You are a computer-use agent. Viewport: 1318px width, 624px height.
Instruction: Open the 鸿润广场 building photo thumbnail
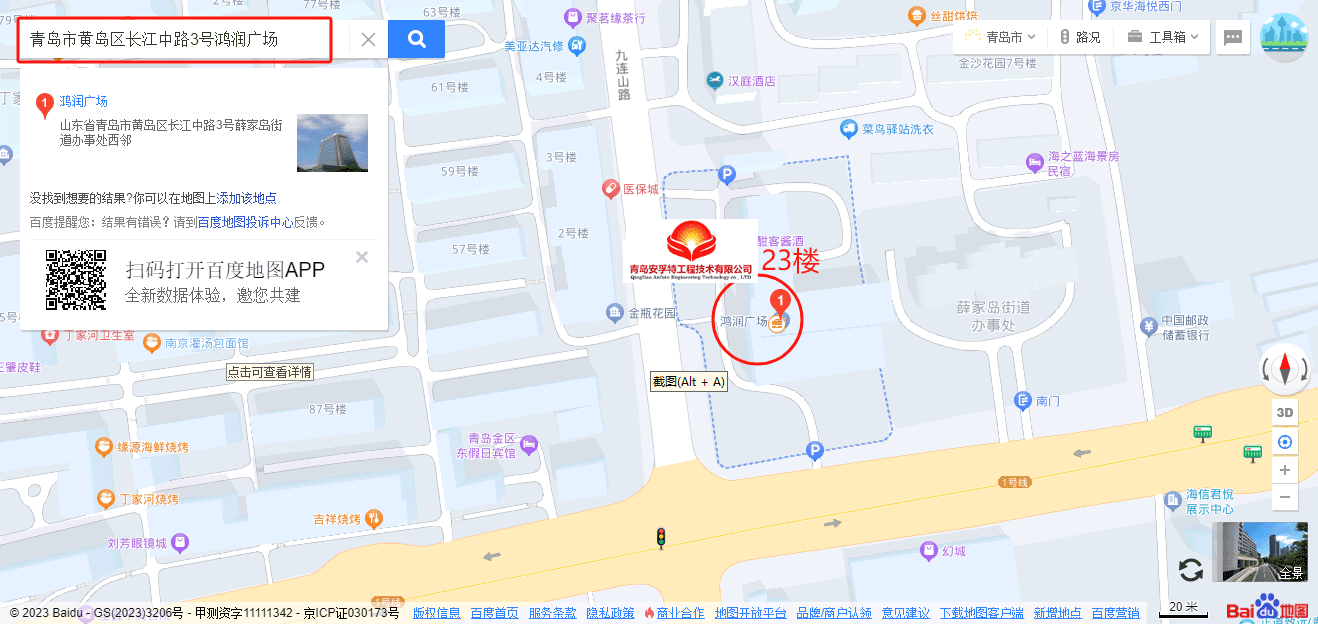pyautogui.click(x=332, y=143)
